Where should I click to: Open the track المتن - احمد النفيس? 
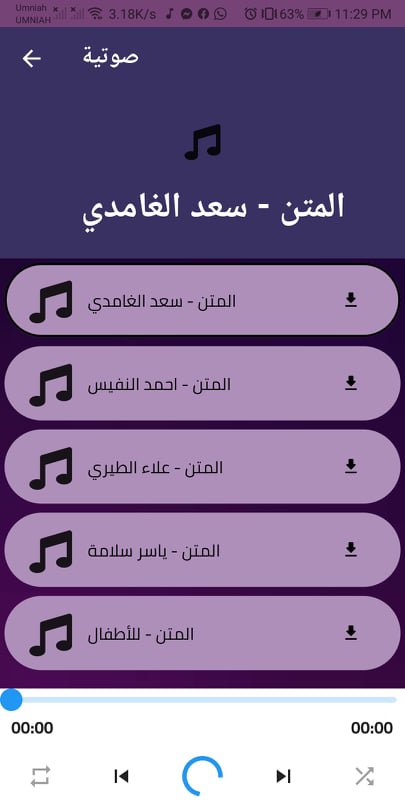(202, 383)
